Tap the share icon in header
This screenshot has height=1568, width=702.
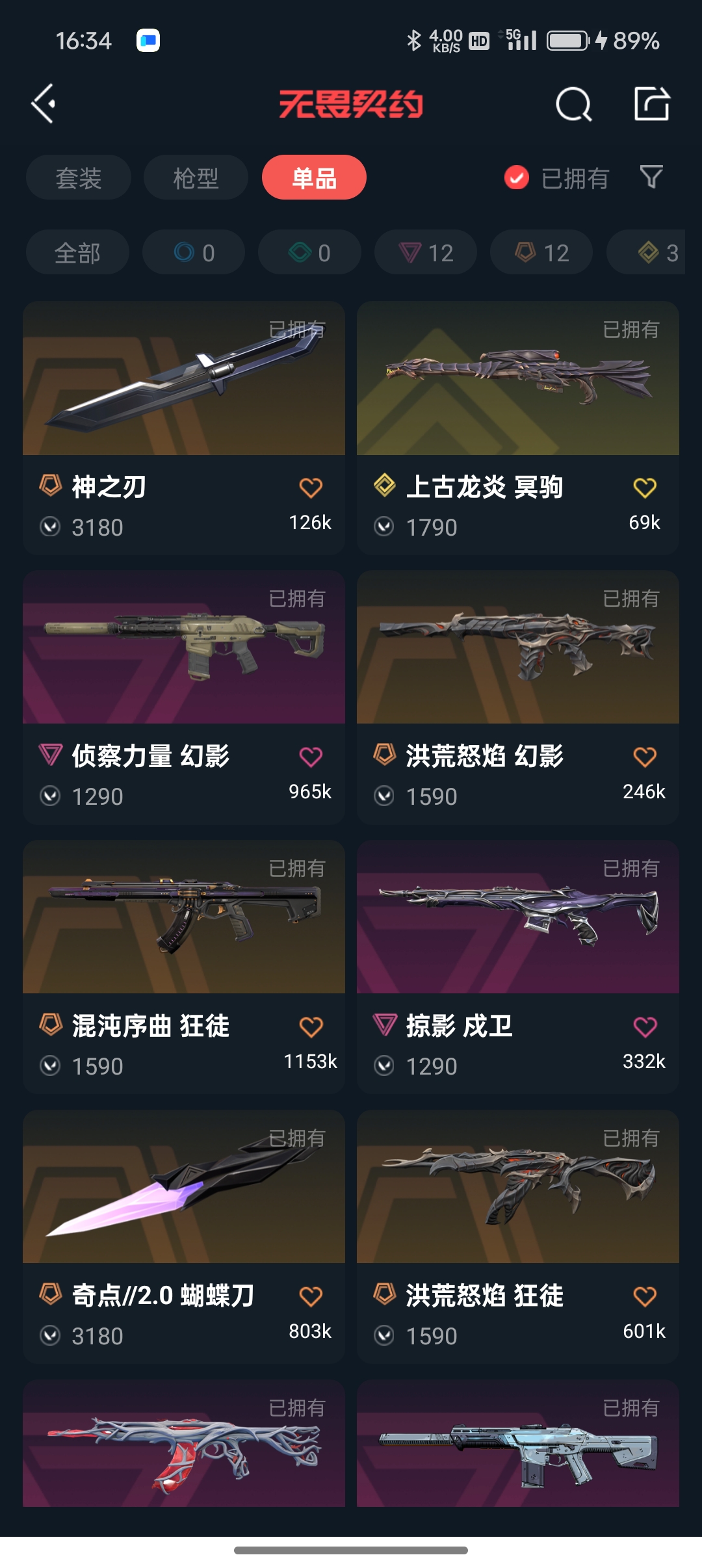point(651,104)
